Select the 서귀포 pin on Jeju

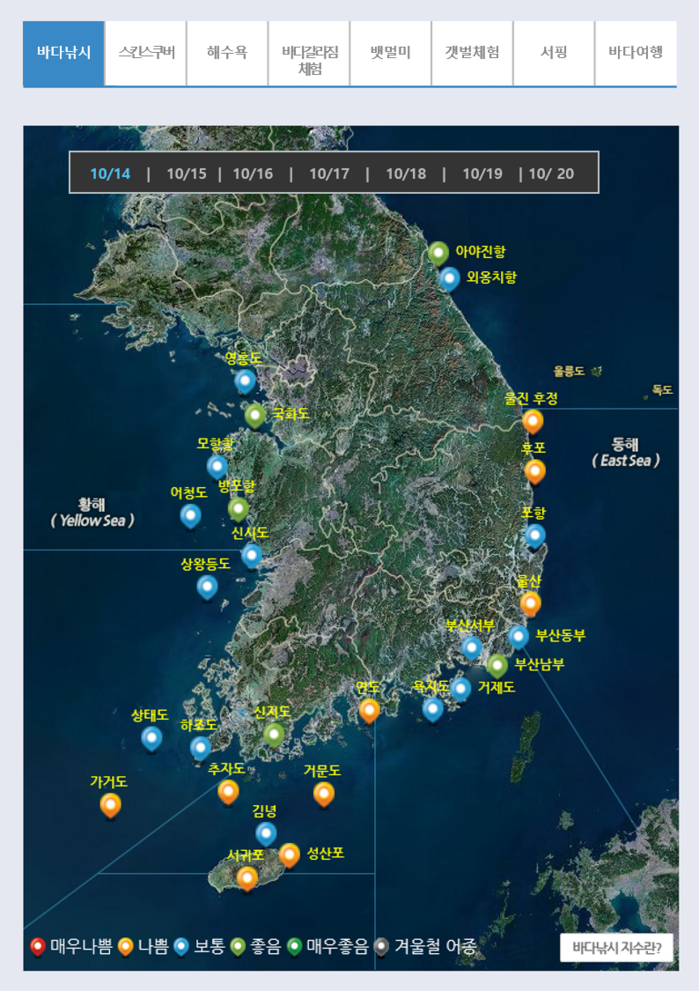click(247, 878)
